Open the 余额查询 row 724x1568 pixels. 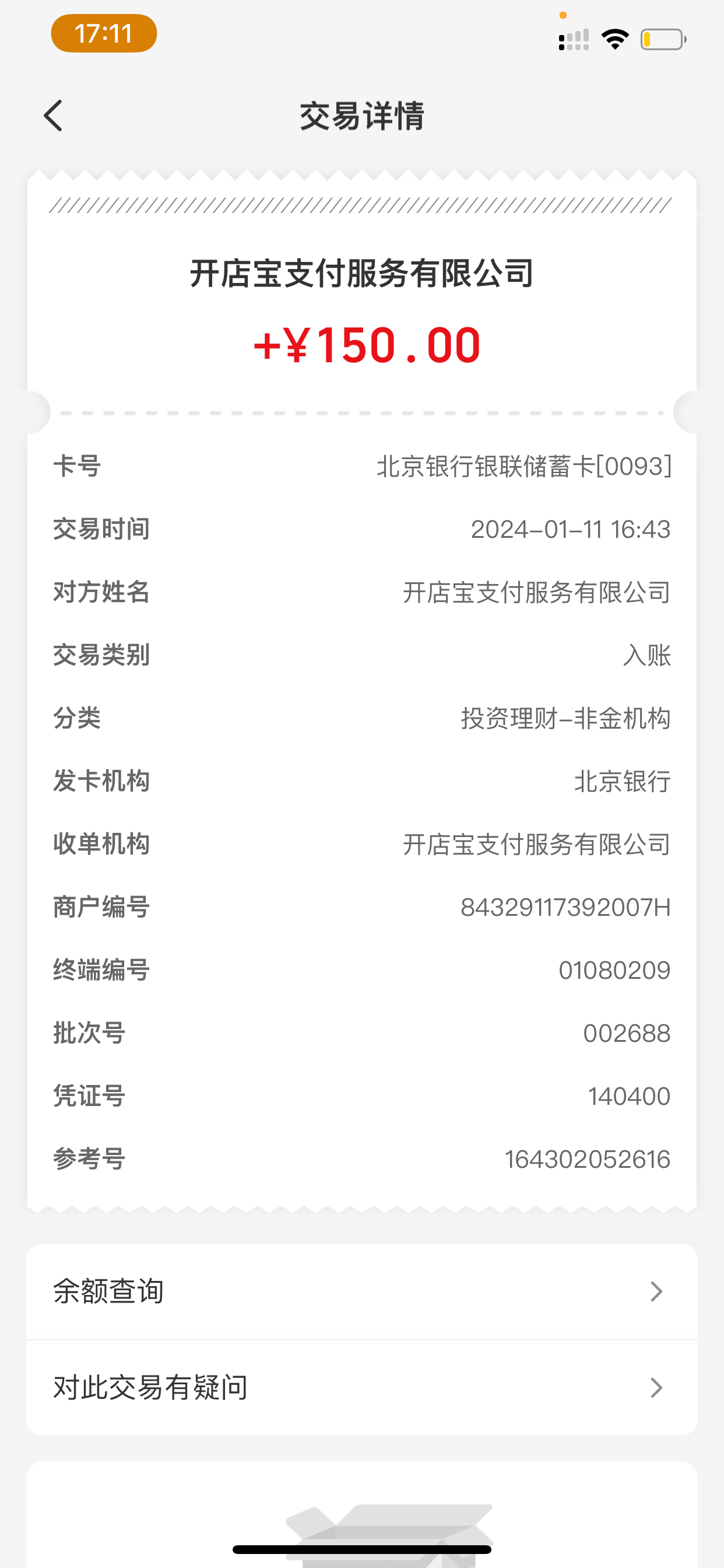coord(361,1291)
